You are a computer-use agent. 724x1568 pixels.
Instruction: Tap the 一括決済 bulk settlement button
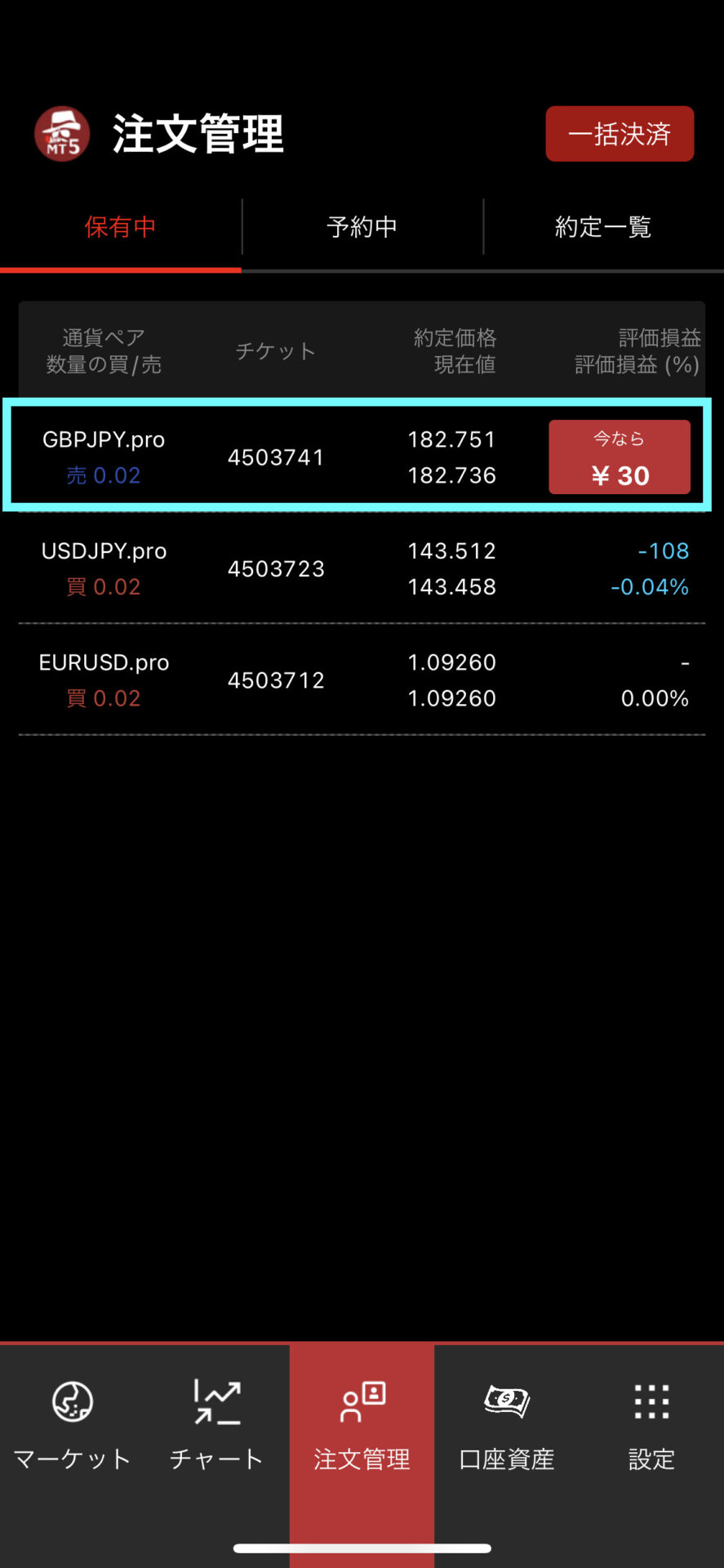(x=620, y=134)
